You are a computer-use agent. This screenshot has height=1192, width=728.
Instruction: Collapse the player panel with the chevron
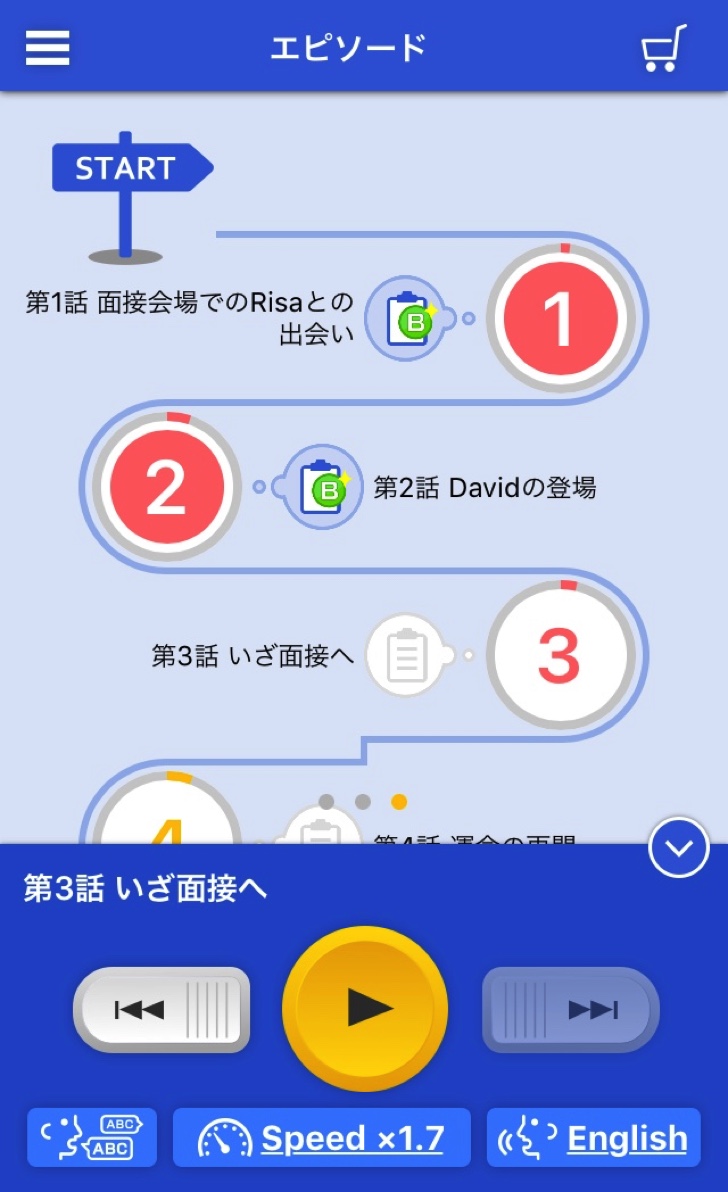(679, 848)
